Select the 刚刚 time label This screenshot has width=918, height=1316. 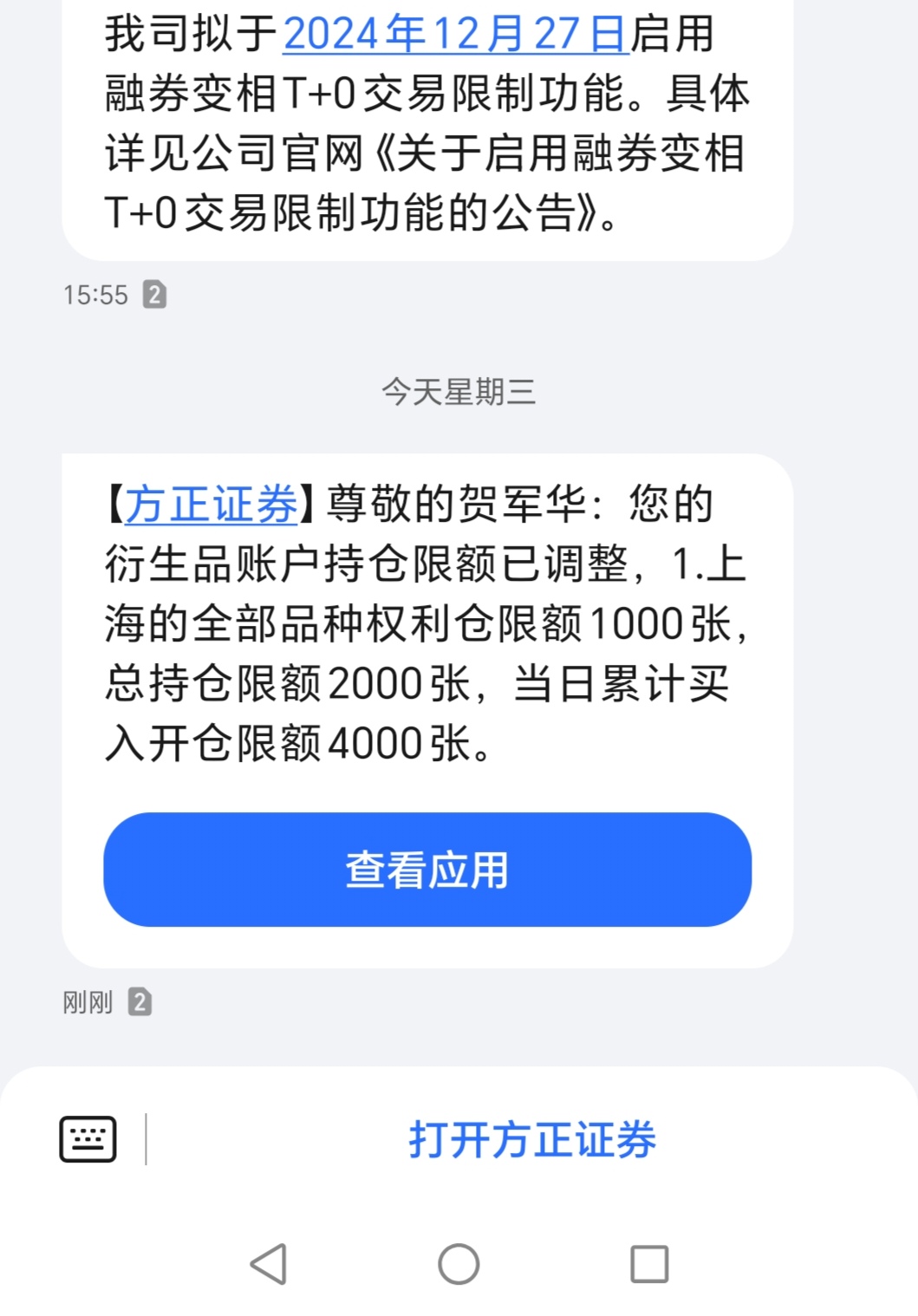[87, 1000]
